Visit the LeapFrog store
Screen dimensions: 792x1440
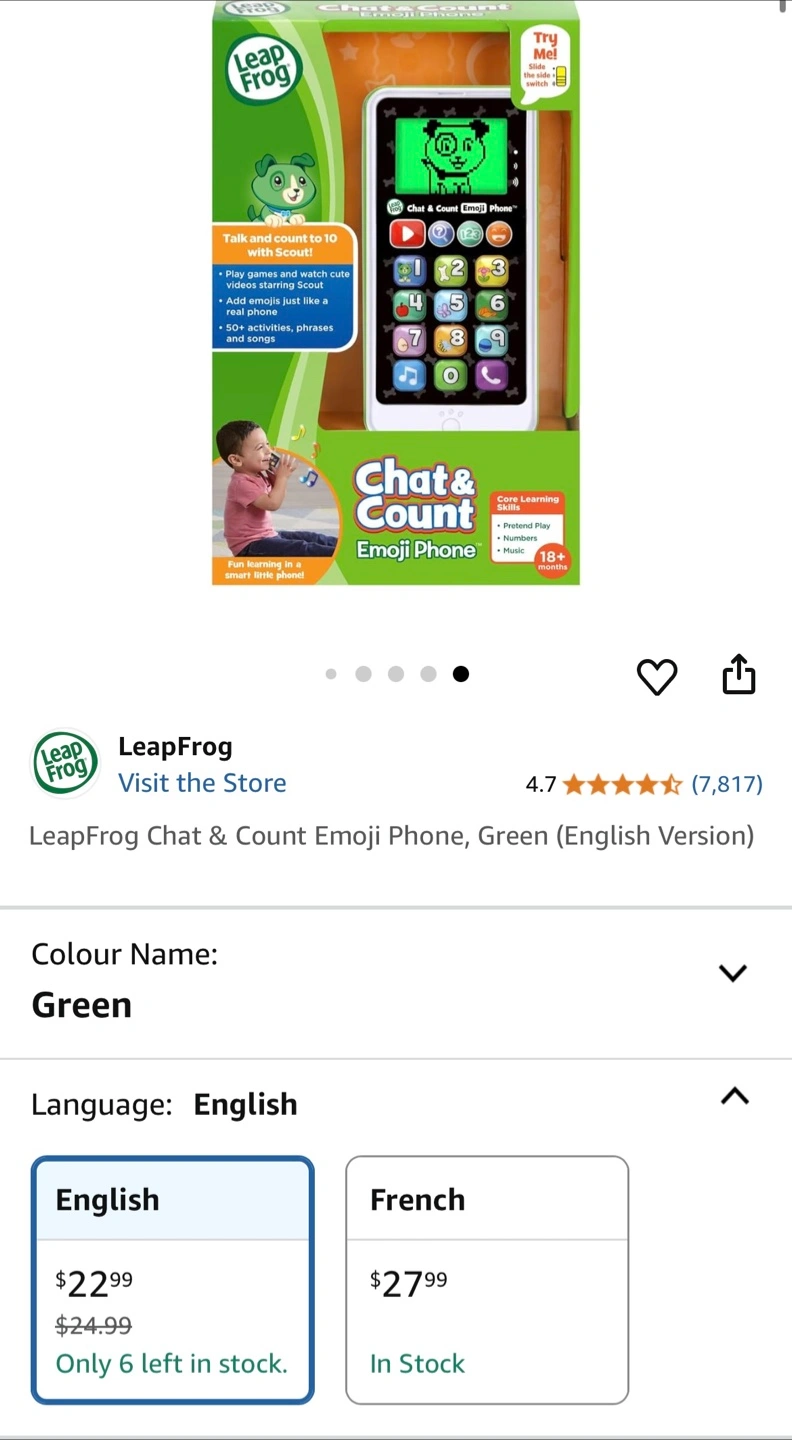[x=202, y=783]
